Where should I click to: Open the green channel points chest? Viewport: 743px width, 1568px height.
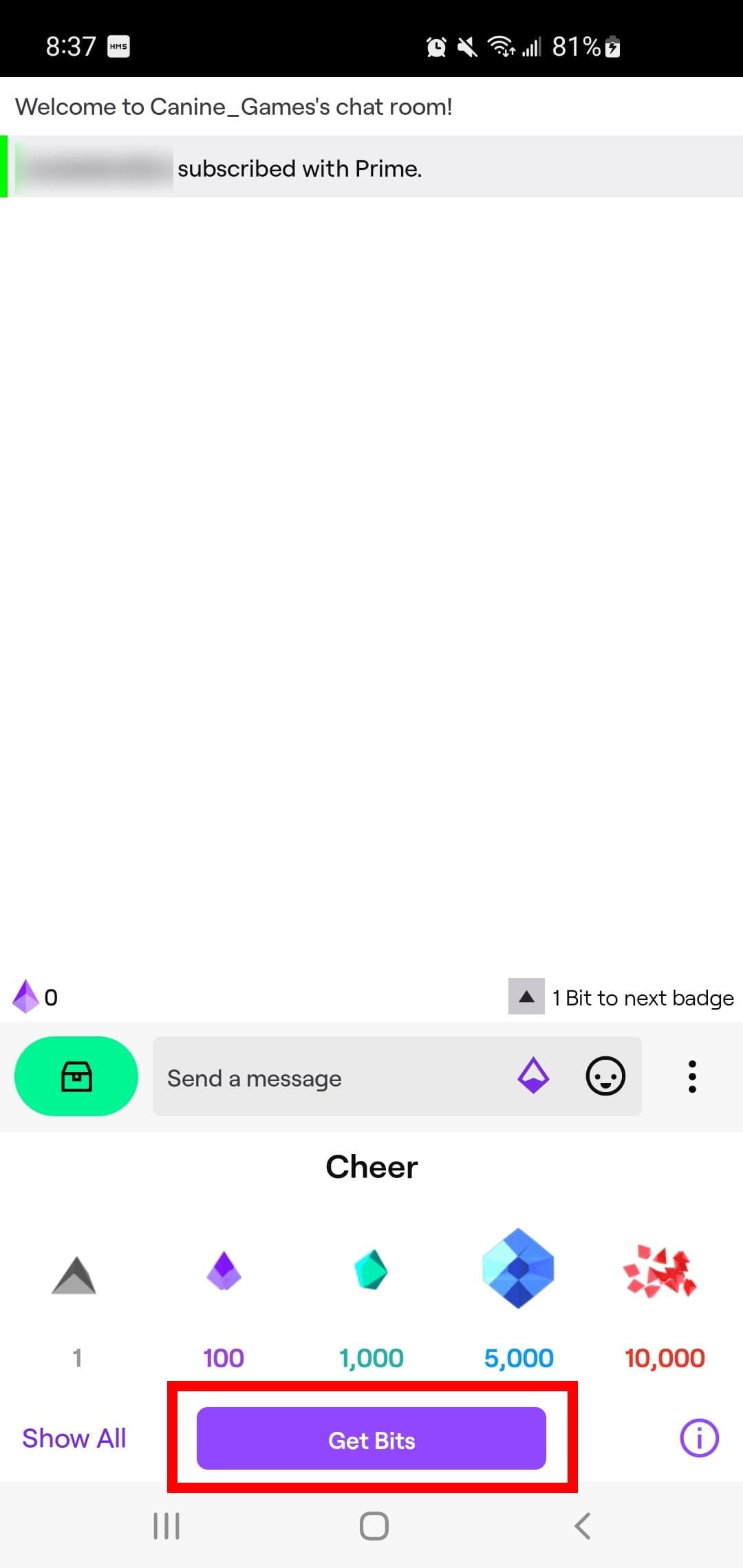(76, 1076)
